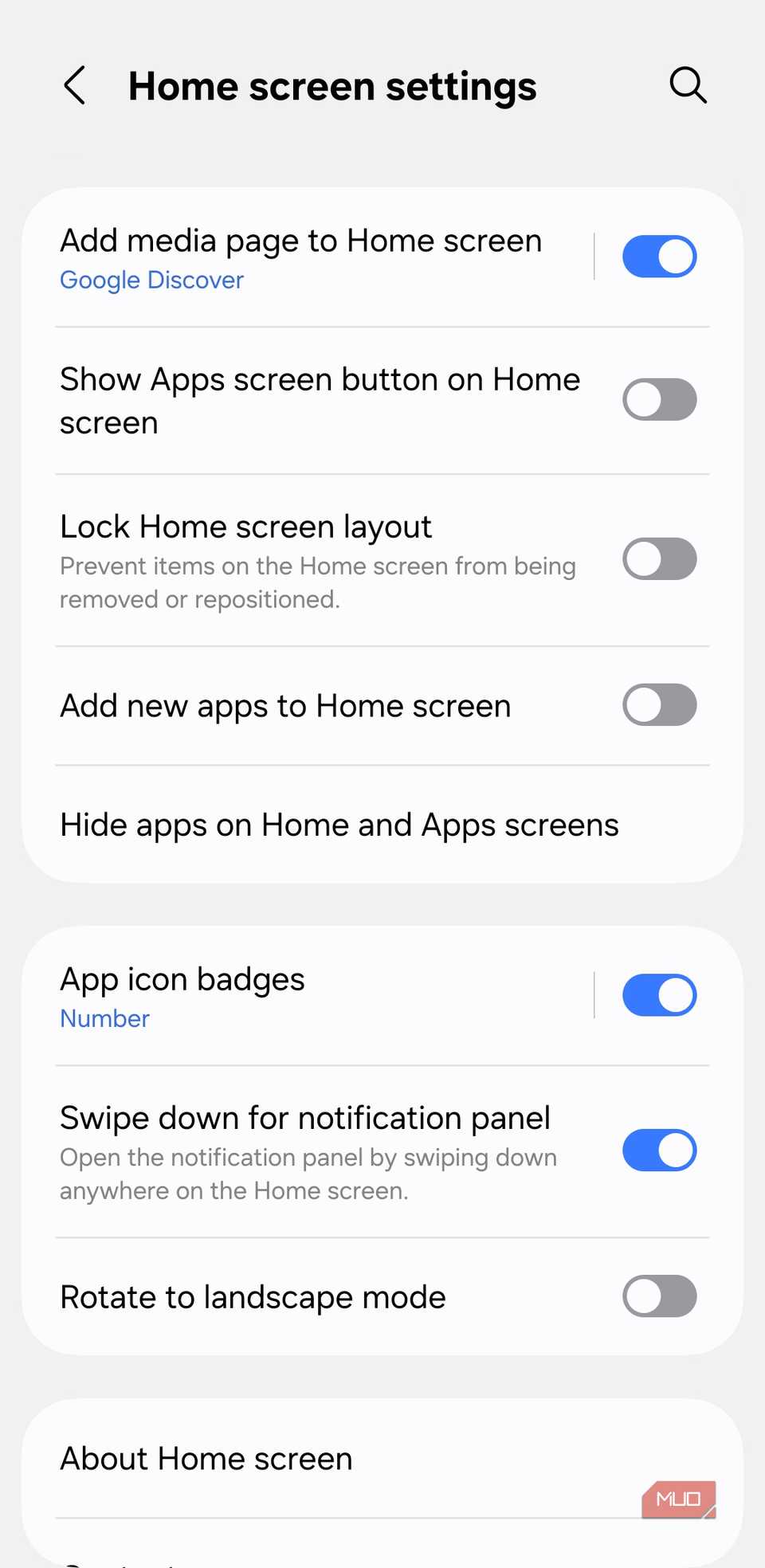This screenshot has height=1568, width=765.
Task: Disable Swipe down for notification panel
Action: (x=659, y=1151)
